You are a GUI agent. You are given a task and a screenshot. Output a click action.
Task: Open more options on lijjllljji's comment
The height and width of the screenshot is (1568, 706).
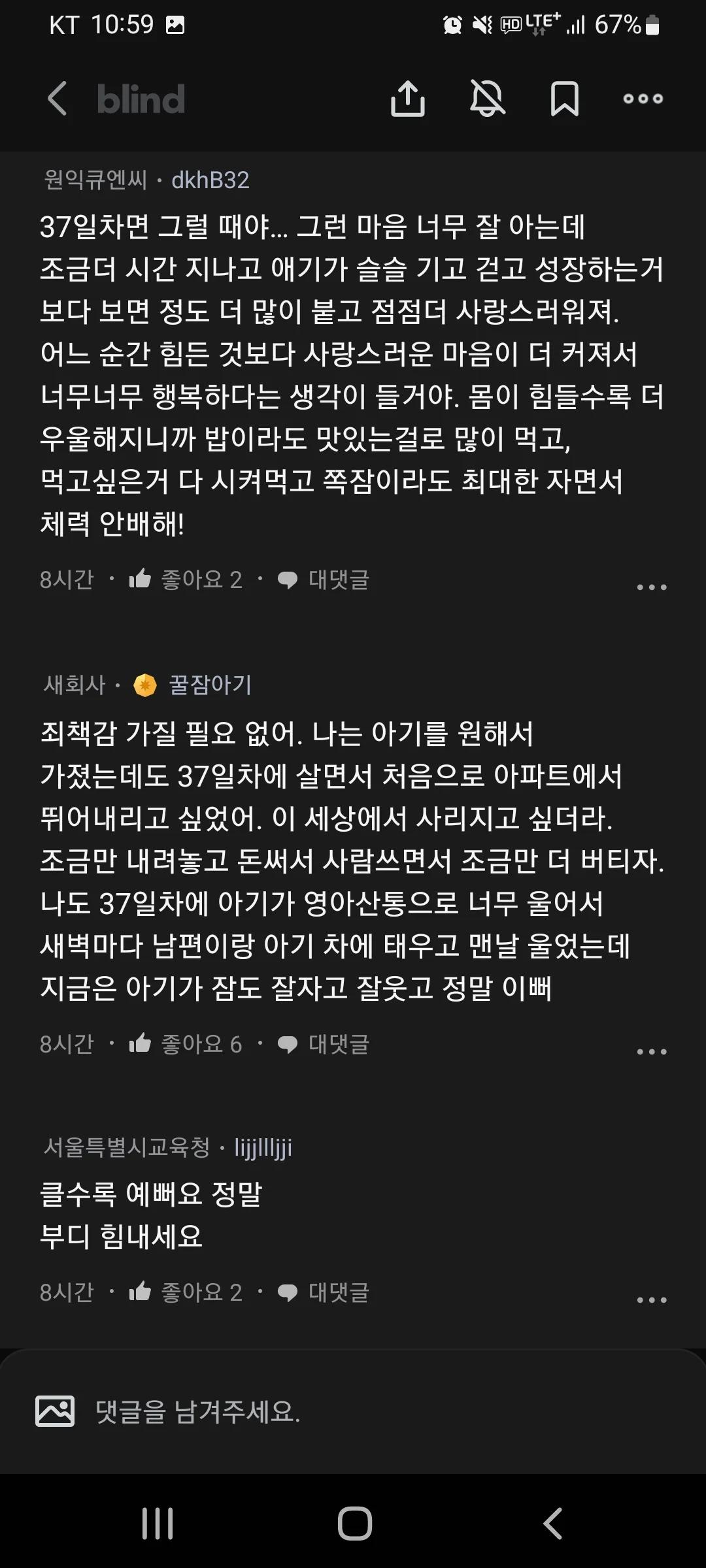pyautogui.click(x=652, y=1300)
